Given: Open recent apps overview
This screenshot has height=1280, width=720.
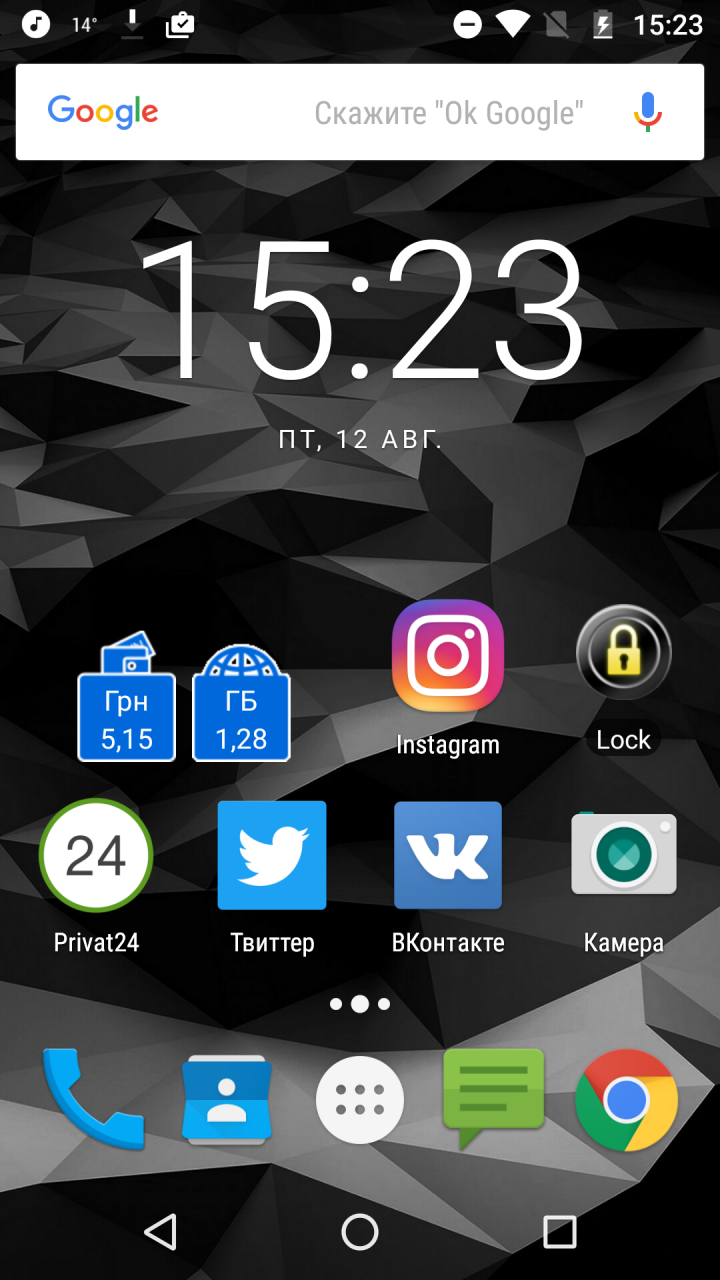Looking at the screenshot, I should tap(560, 1232).
